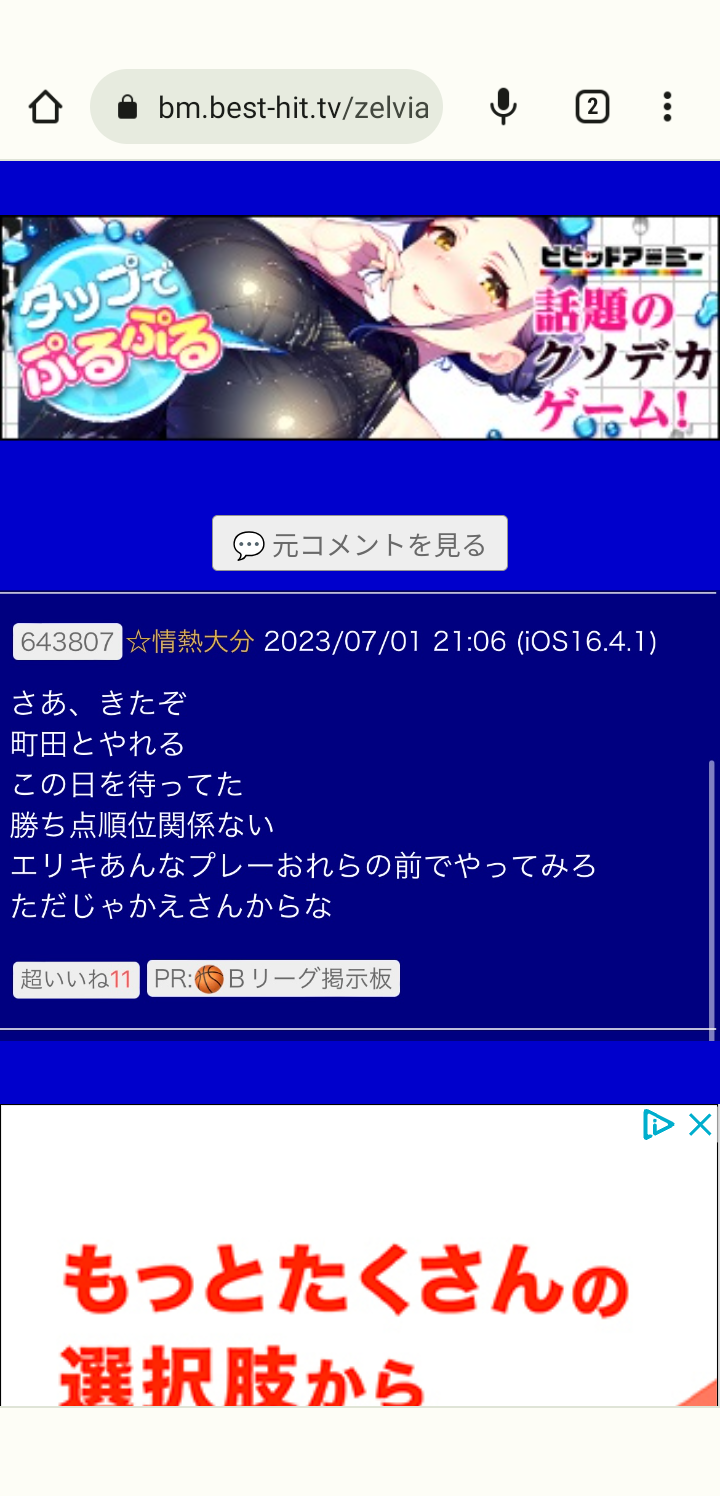Screen dimensions: 720x1496
Task: Go to the browser home page
Action: [x=45, y=107]
